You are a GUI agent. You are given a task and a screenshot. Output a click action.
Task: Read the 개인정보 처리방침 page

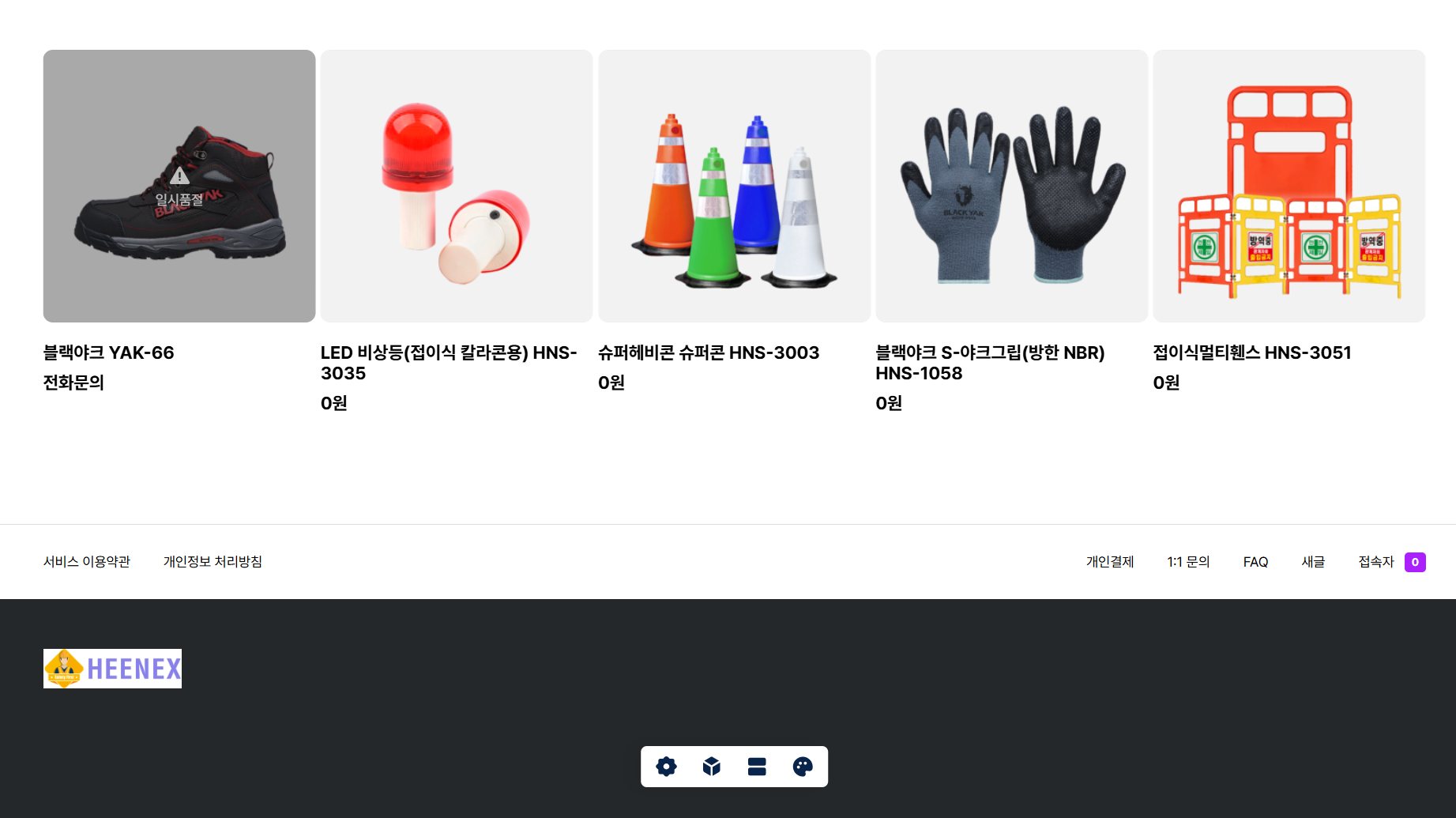pyautogui.click(x=213, y=562)
